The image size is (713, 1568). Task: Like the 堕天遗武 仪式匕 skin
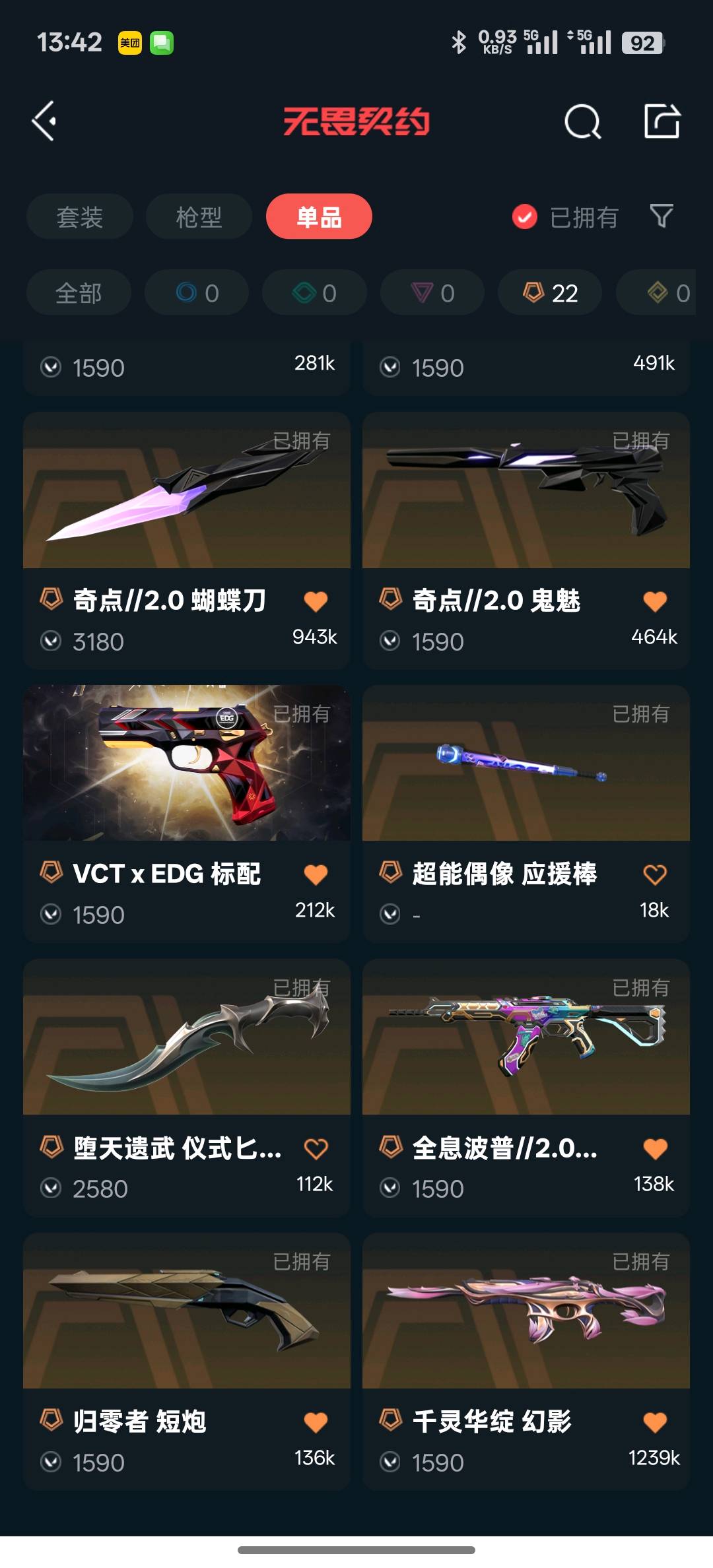[316, 1149]
